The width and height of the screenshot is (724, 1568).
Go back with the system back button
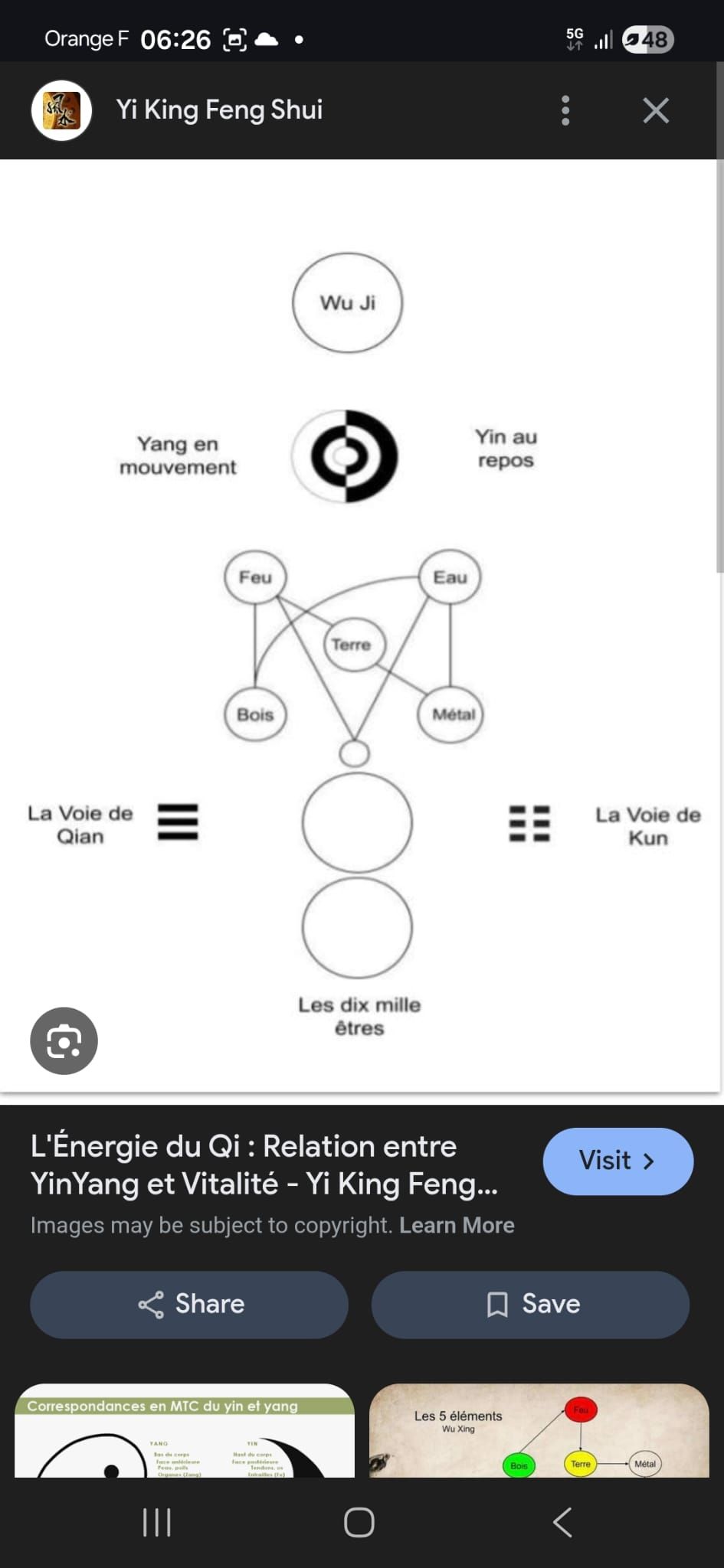562,1522
